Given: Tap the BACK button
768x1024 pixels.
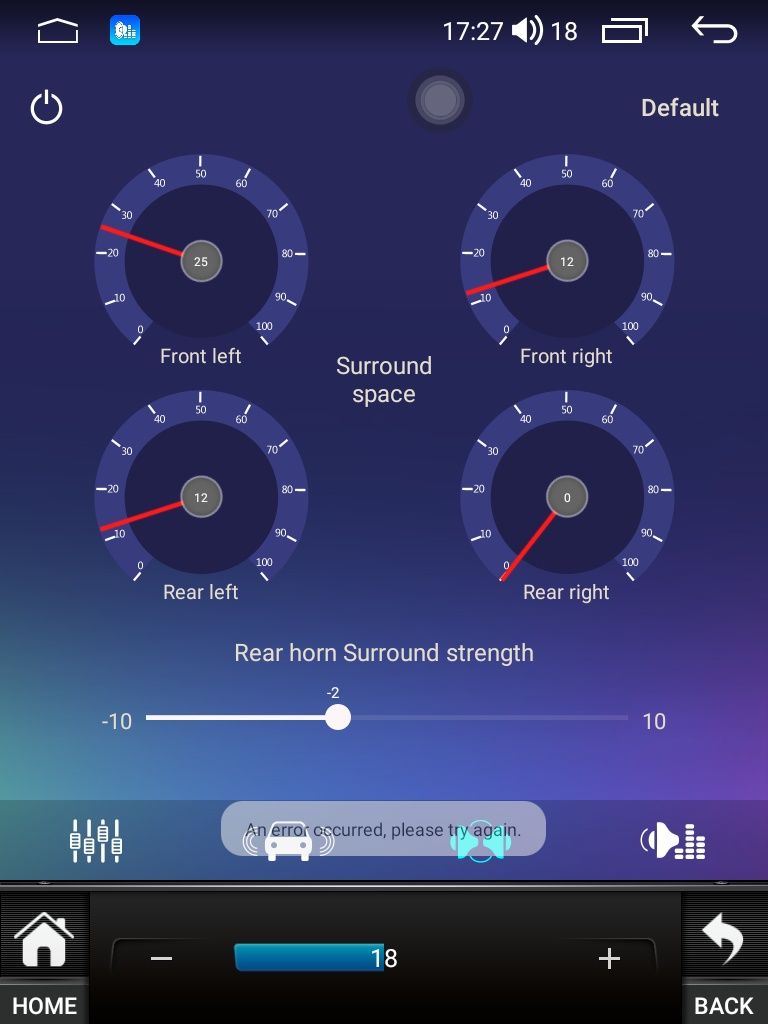Looking at the screenshot, I should point(724,958).
